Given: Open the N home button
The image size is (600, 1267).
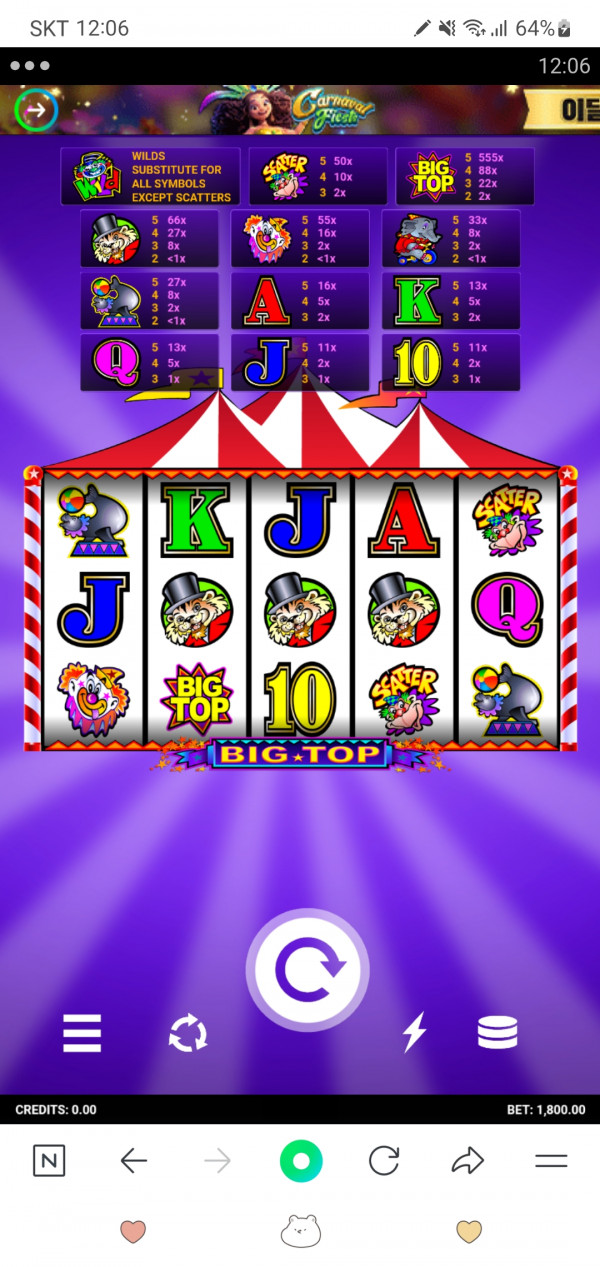Looking at the screenshot, I should 49,1161.
